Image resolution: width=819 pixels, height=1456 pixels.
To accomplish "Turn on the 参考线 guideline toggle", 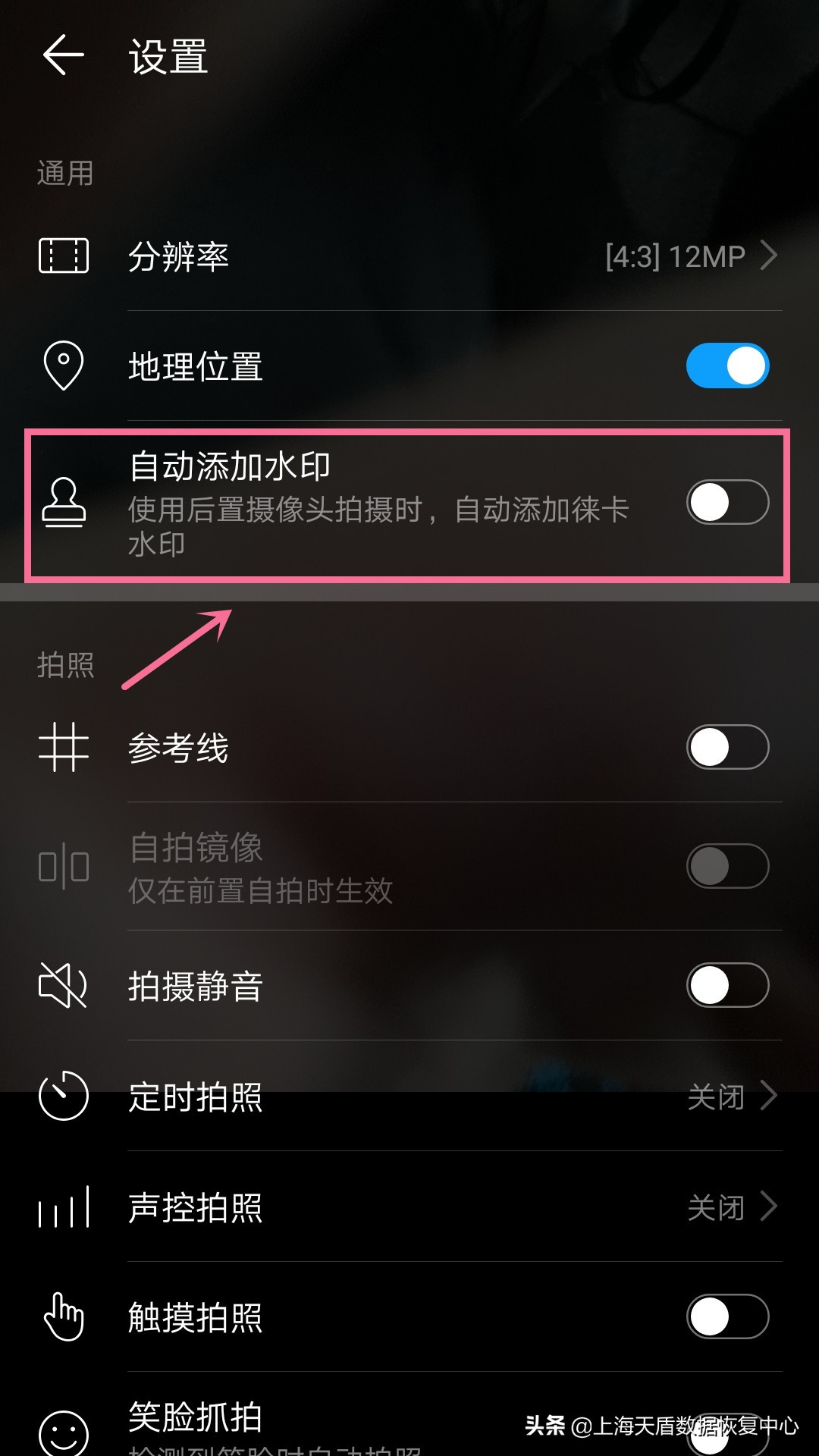I will pyautogui.click(x=726, y=747).
